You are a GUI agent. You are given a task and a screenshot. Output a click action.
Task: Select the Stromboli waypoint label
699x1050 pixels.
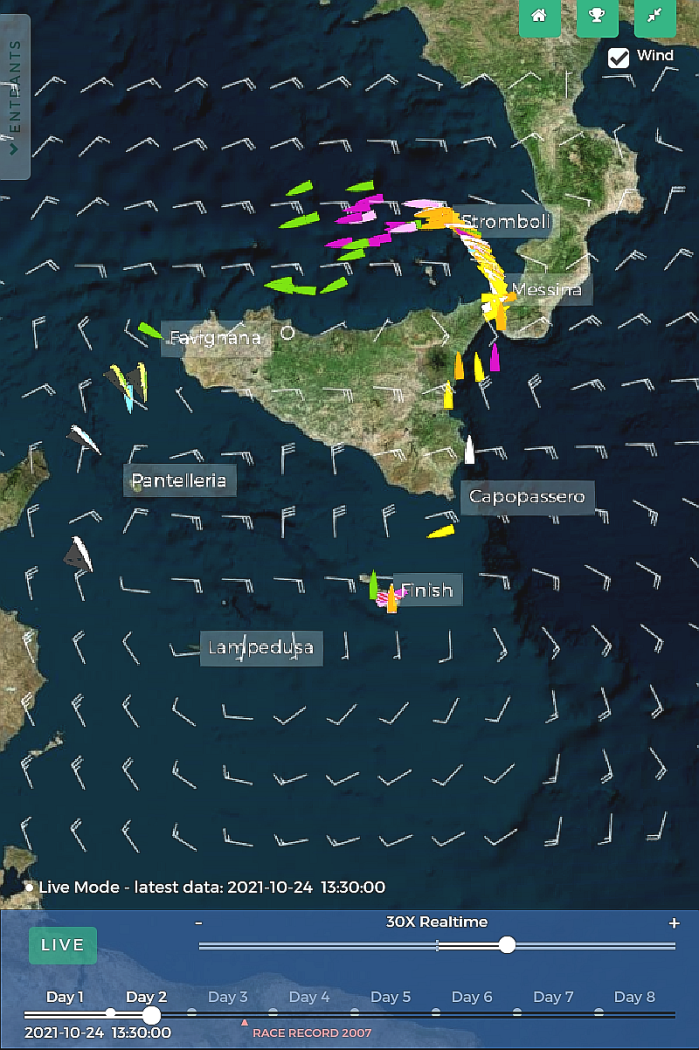pyautogui.click(x=507, y=221)
